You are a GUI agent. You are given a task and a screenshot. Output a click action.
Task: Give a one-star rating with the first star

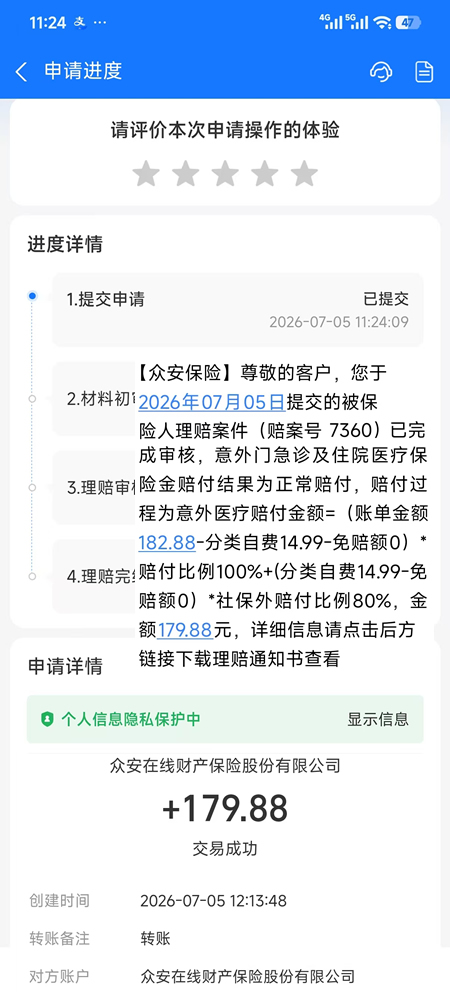[146, 173]
